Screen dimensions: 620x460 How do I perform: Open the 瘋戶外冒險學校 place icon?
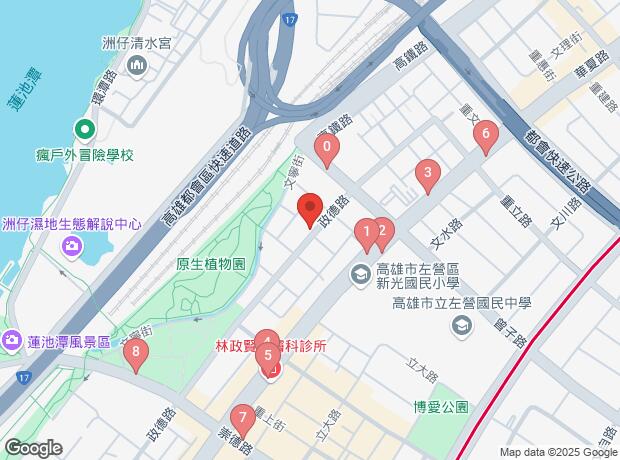pos(85,129)
